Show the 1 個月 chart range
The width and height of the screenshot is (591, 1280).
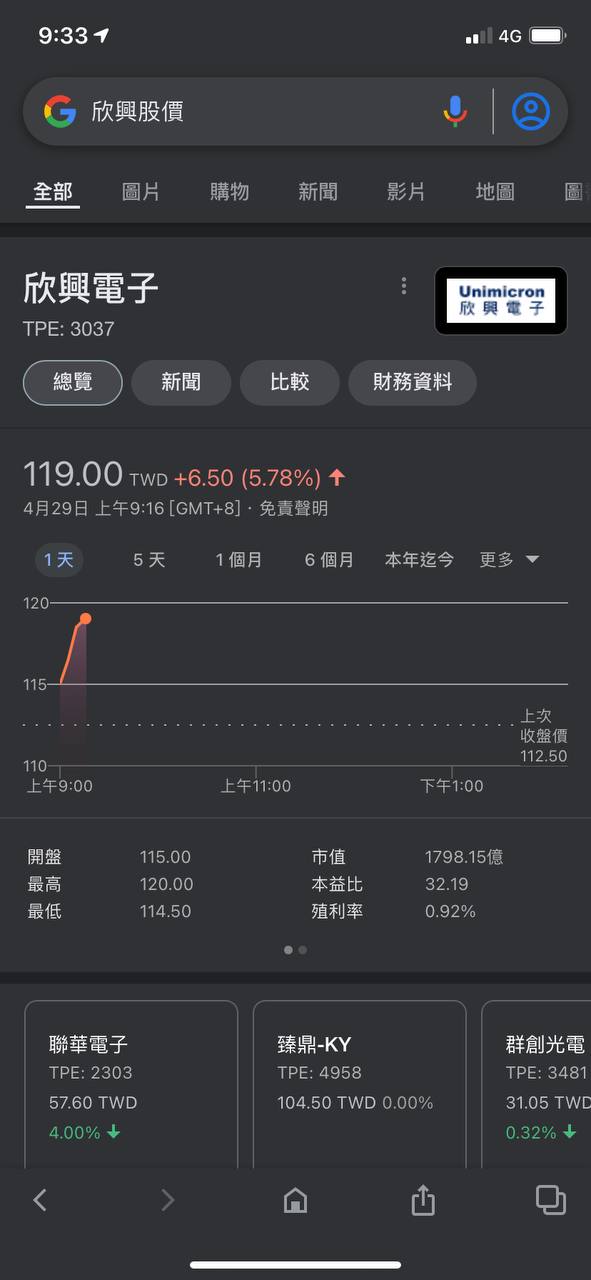click(238, 560)
